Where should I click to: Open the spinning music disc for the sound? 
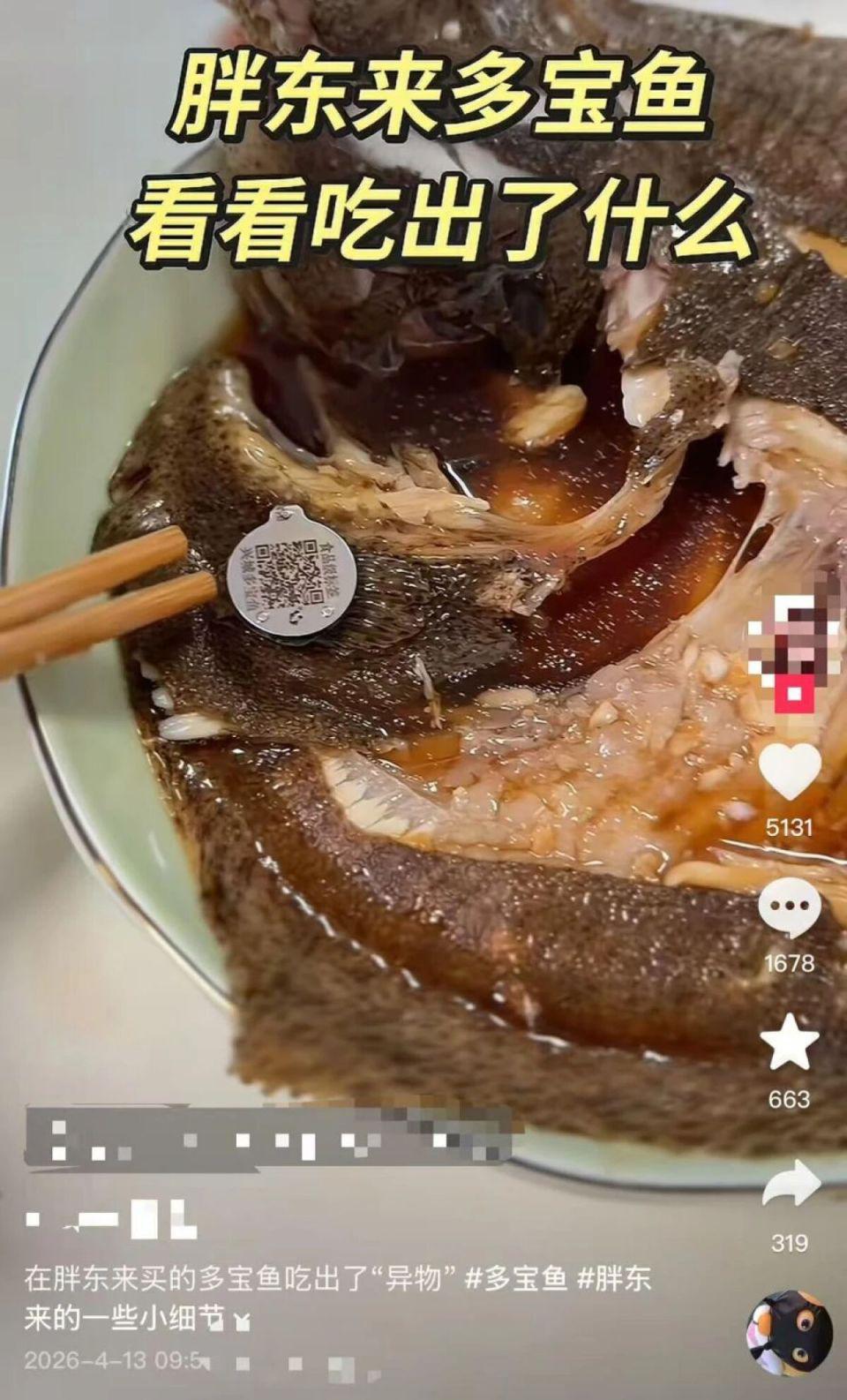790,1330
